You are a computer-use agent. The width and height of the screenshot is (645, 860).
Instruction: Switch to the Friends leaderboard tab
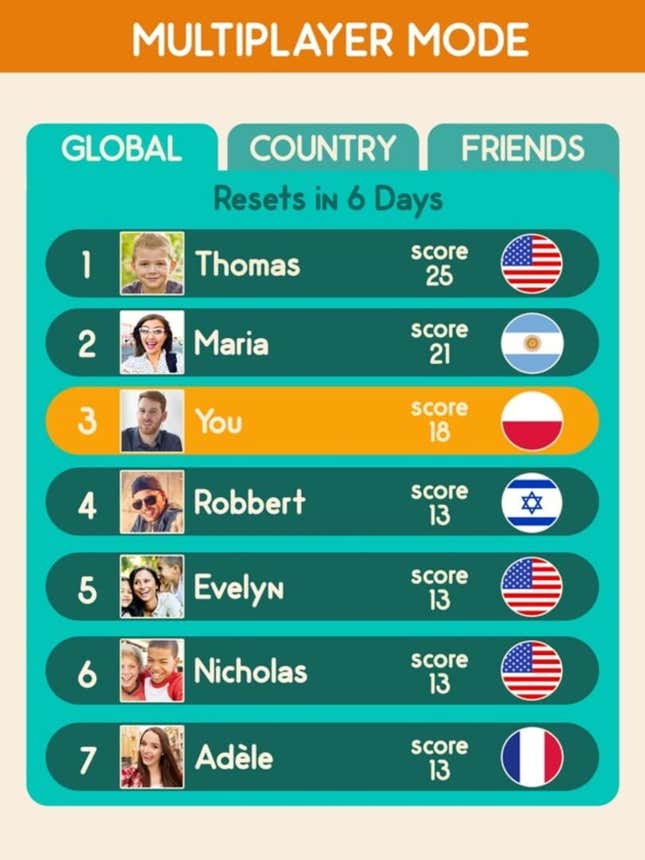(x=522, y=149)
